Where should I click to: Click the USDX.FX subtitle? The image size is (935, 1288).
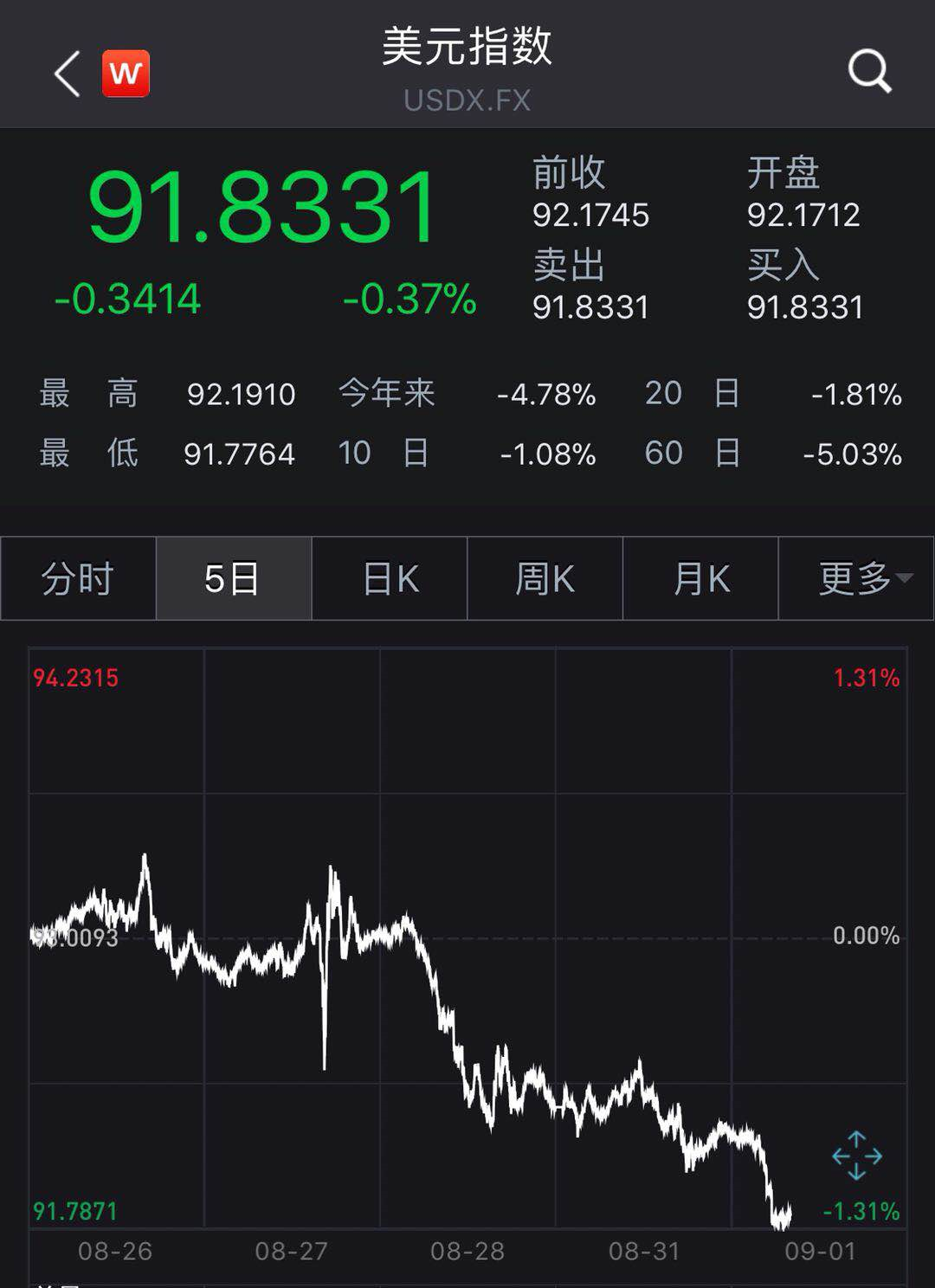467,101
